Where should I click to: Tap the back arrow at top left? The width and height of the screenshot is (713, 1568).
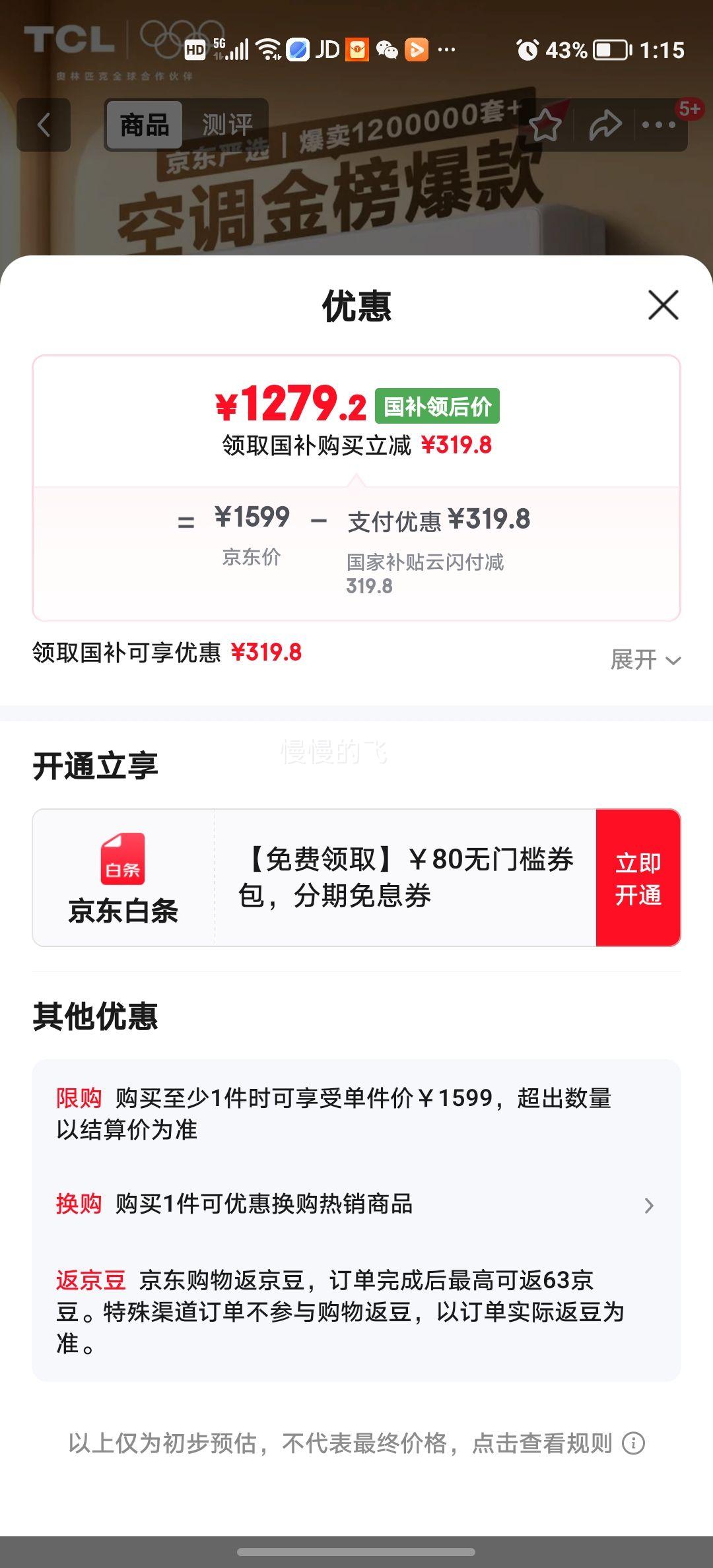(x=44, y=125)
